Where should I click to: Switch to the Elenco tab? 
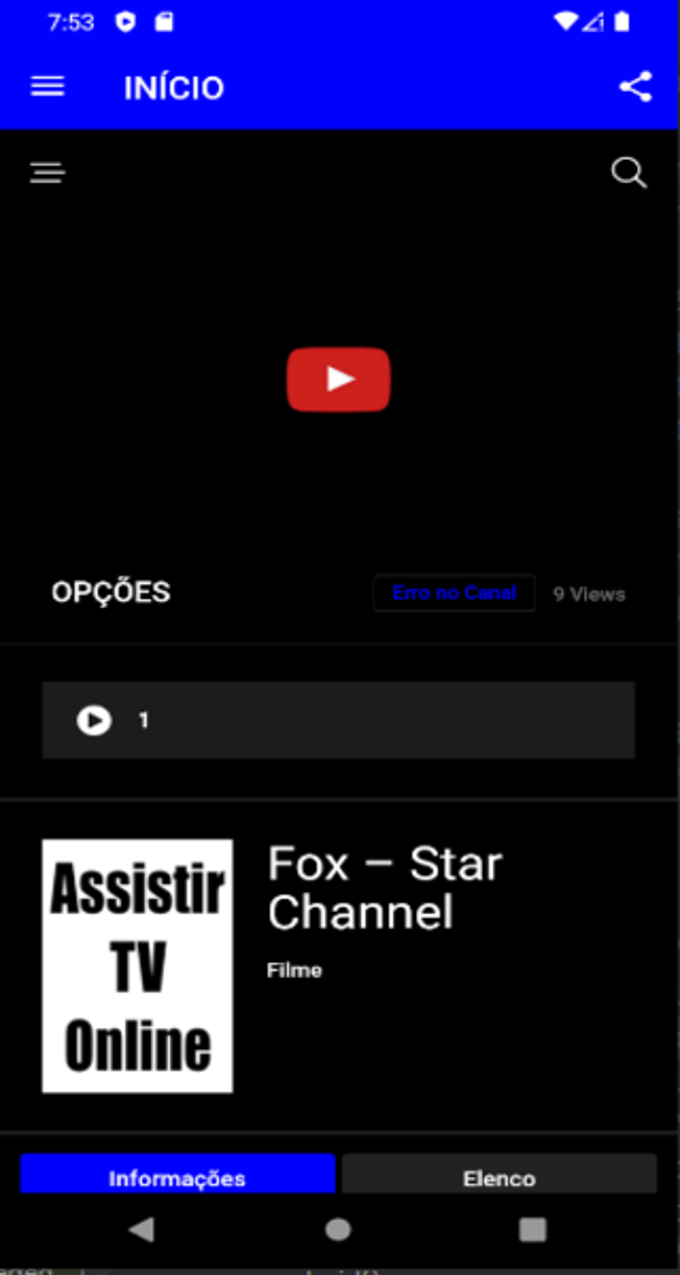point(499,1176)
